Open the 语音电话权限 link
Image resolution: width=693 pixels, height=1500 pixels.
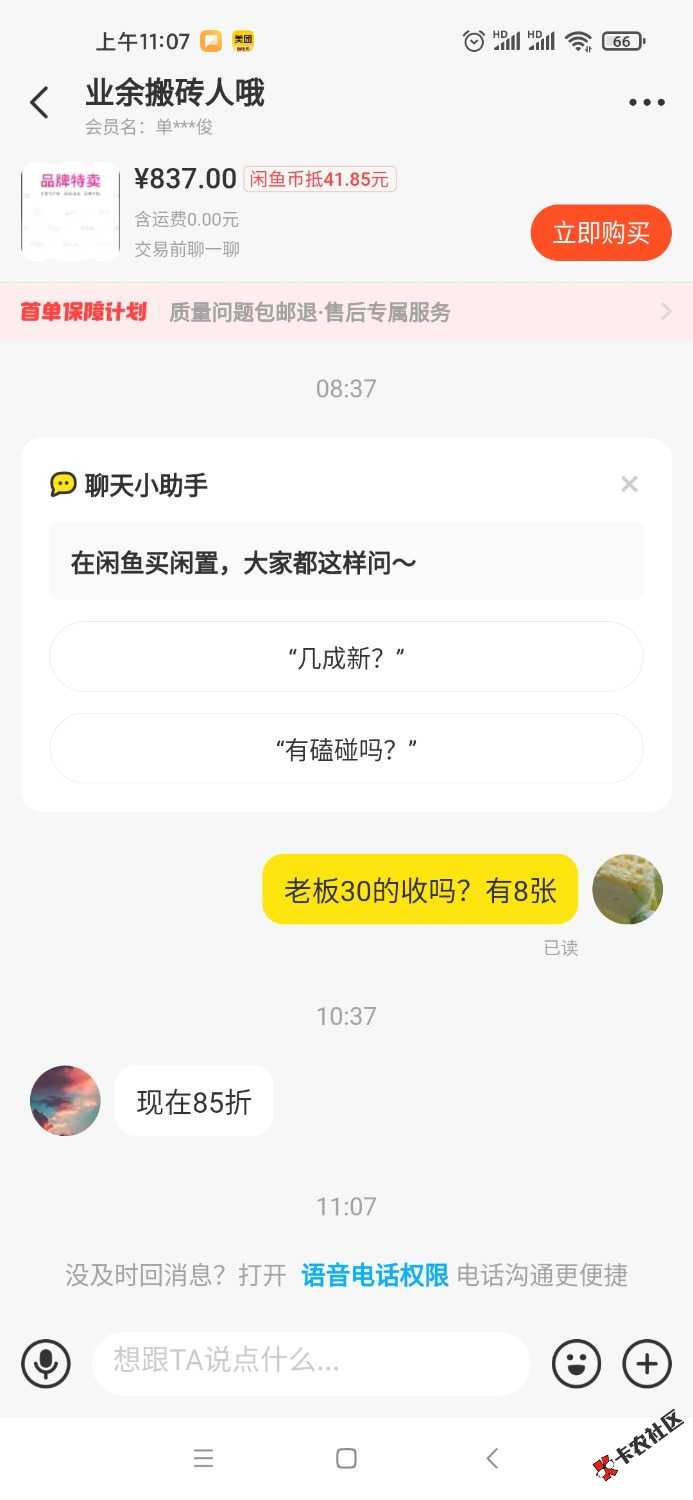pyautogui.click(x=375, y=1275)
